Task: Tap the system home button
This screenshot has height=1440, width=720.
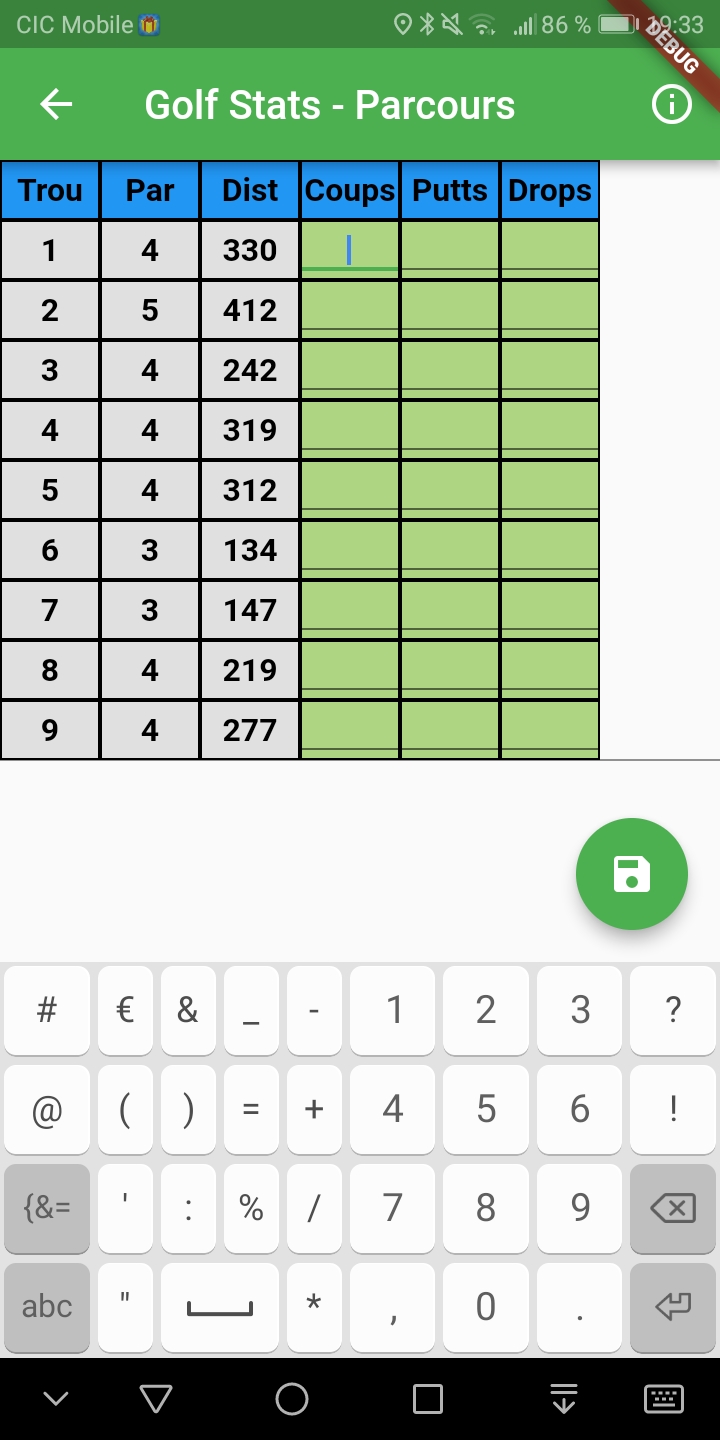Action: (292, 1399)
